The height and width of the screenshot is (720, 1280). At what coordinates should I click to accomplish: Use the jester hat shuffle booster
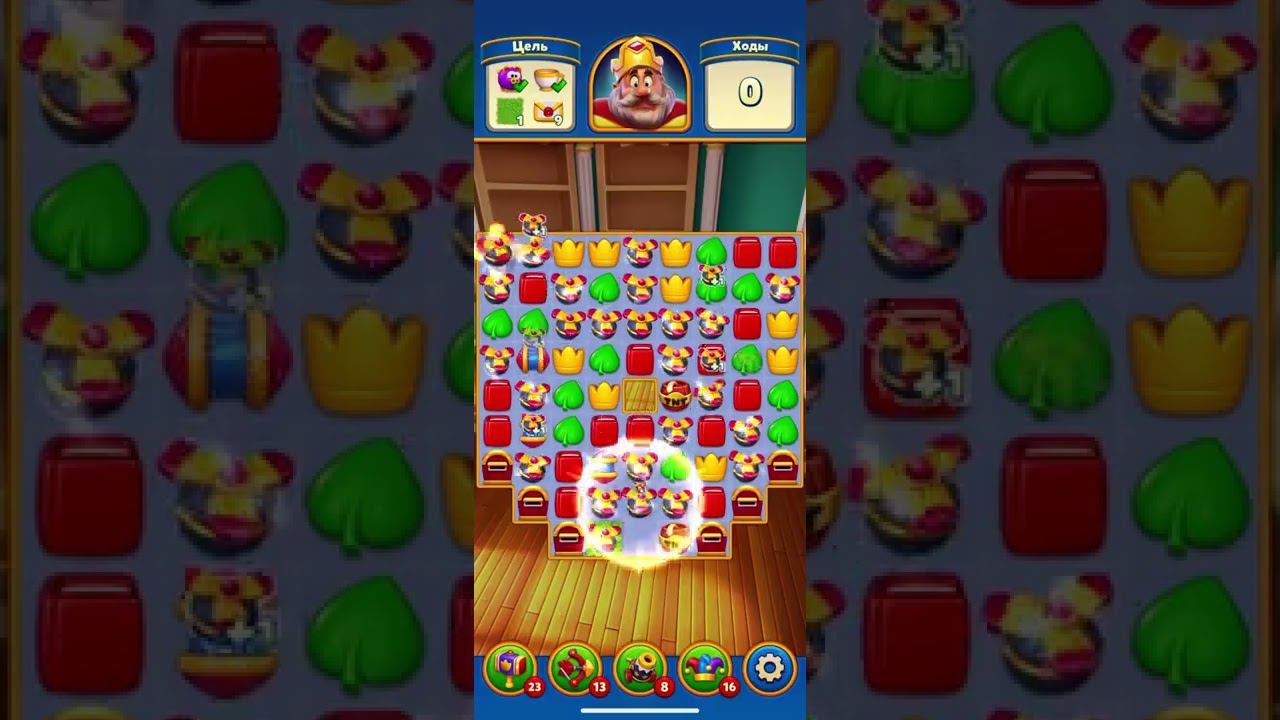[x=705, y=667]
